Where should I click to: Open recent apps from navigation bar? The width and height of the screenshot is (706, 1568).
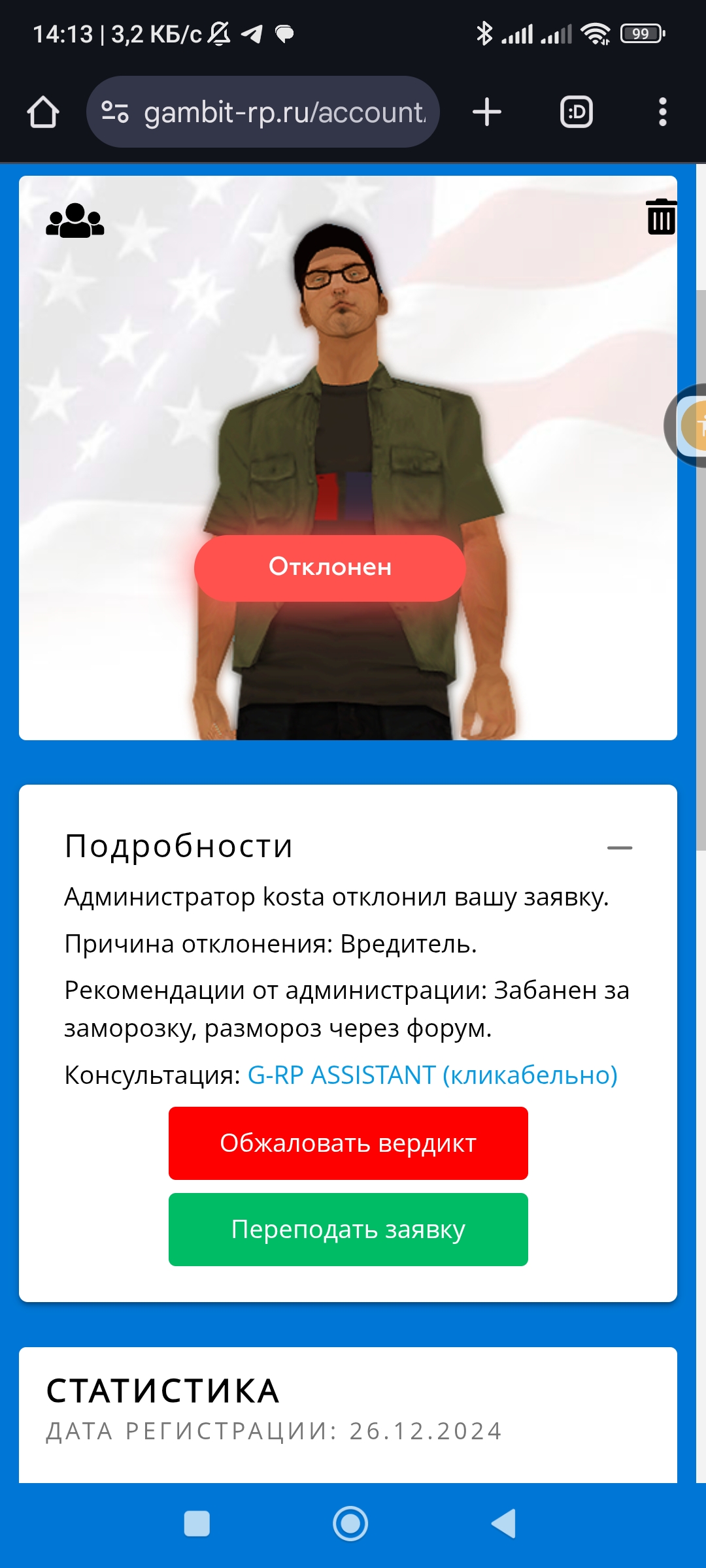tap(197, 1524)
